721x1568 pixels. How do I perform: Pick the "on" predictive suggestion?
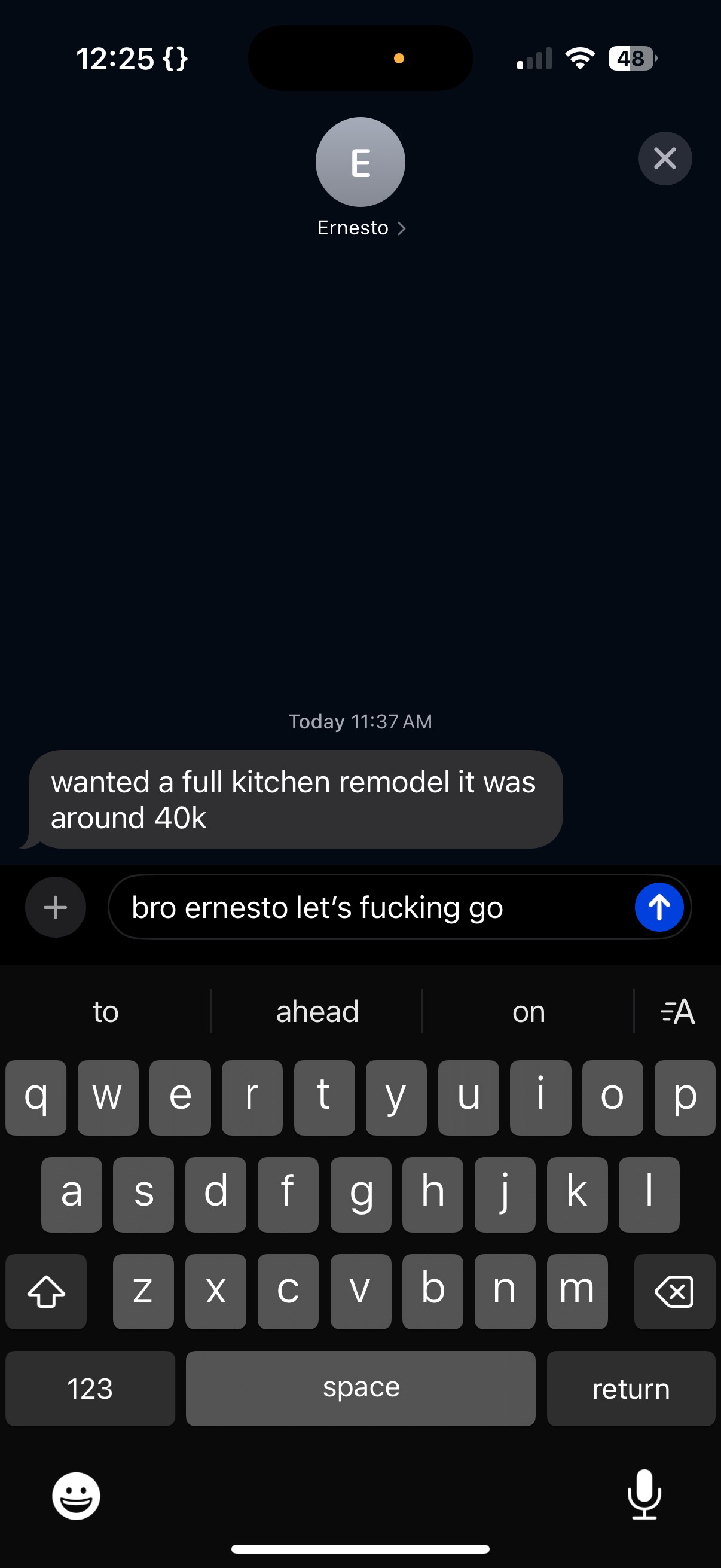point(528,1012)
